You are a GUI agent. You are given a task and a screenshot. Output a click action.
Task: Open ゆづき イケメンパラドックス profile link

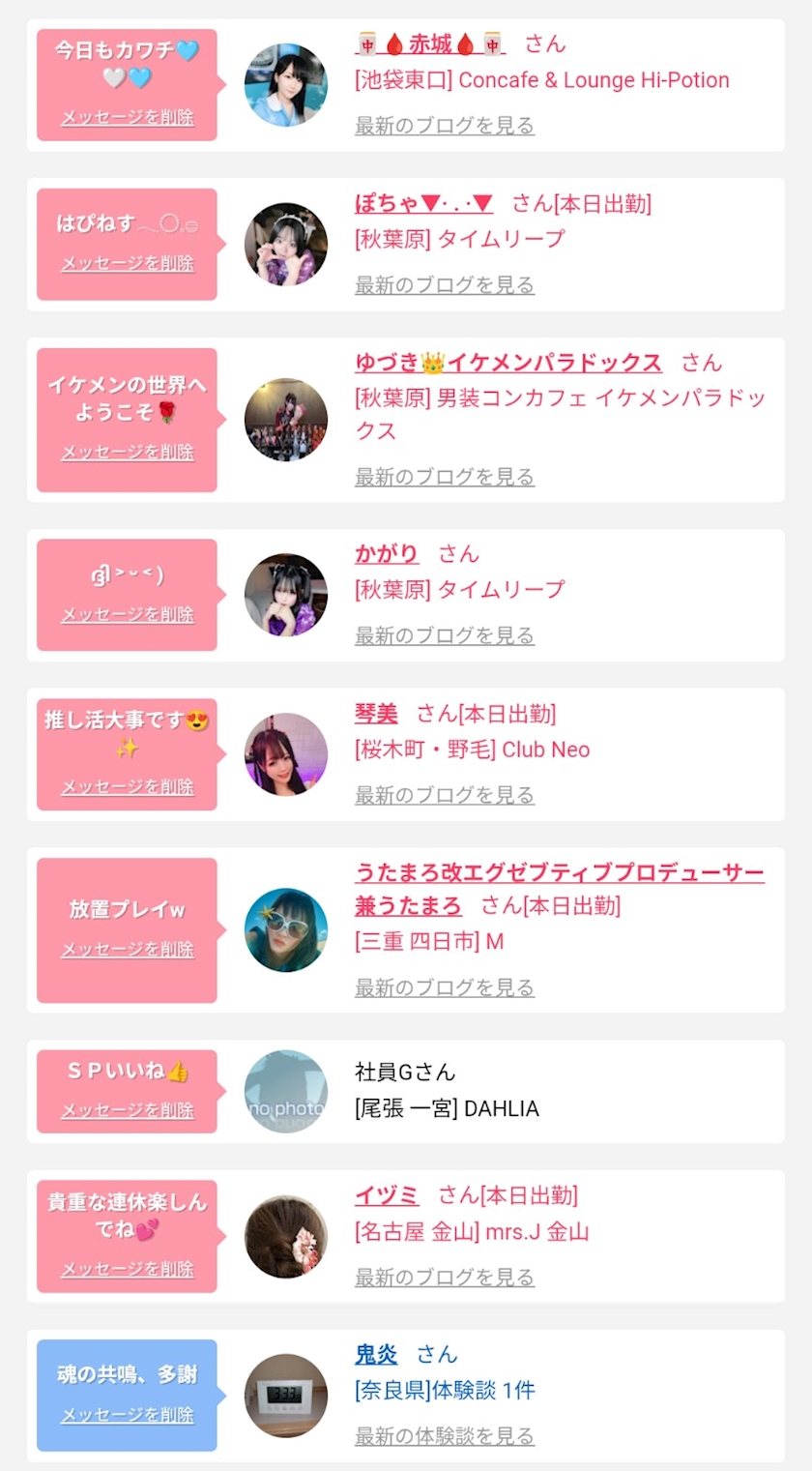(508, 363)
